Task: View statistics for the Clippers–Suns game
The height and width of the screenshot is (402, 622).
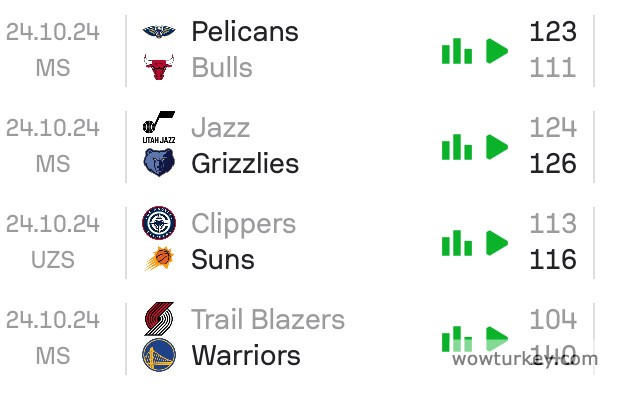Action: pos(457,243)
